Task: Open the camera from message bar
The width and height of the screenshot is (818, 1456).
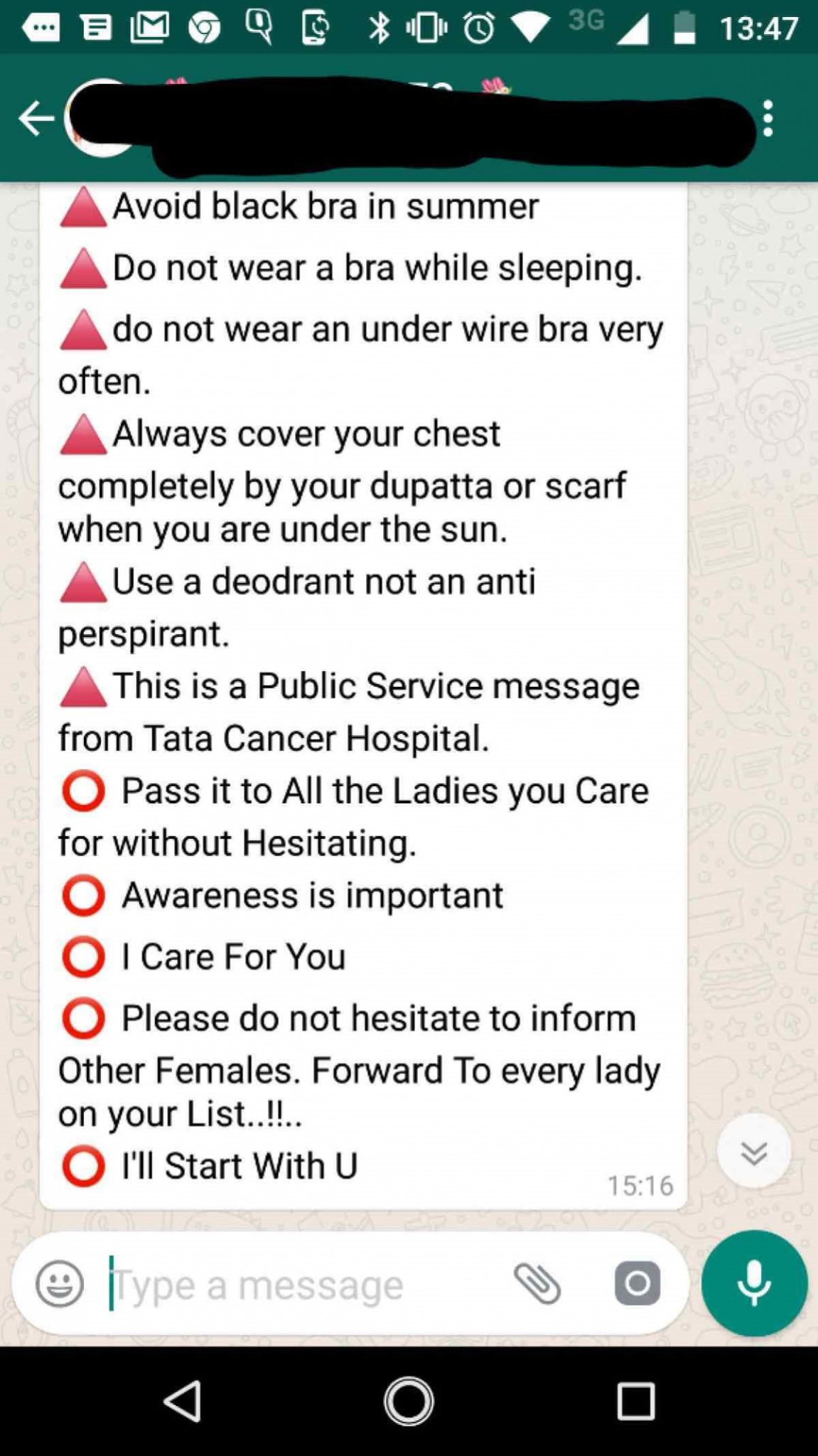Action: coord(637,1284)
